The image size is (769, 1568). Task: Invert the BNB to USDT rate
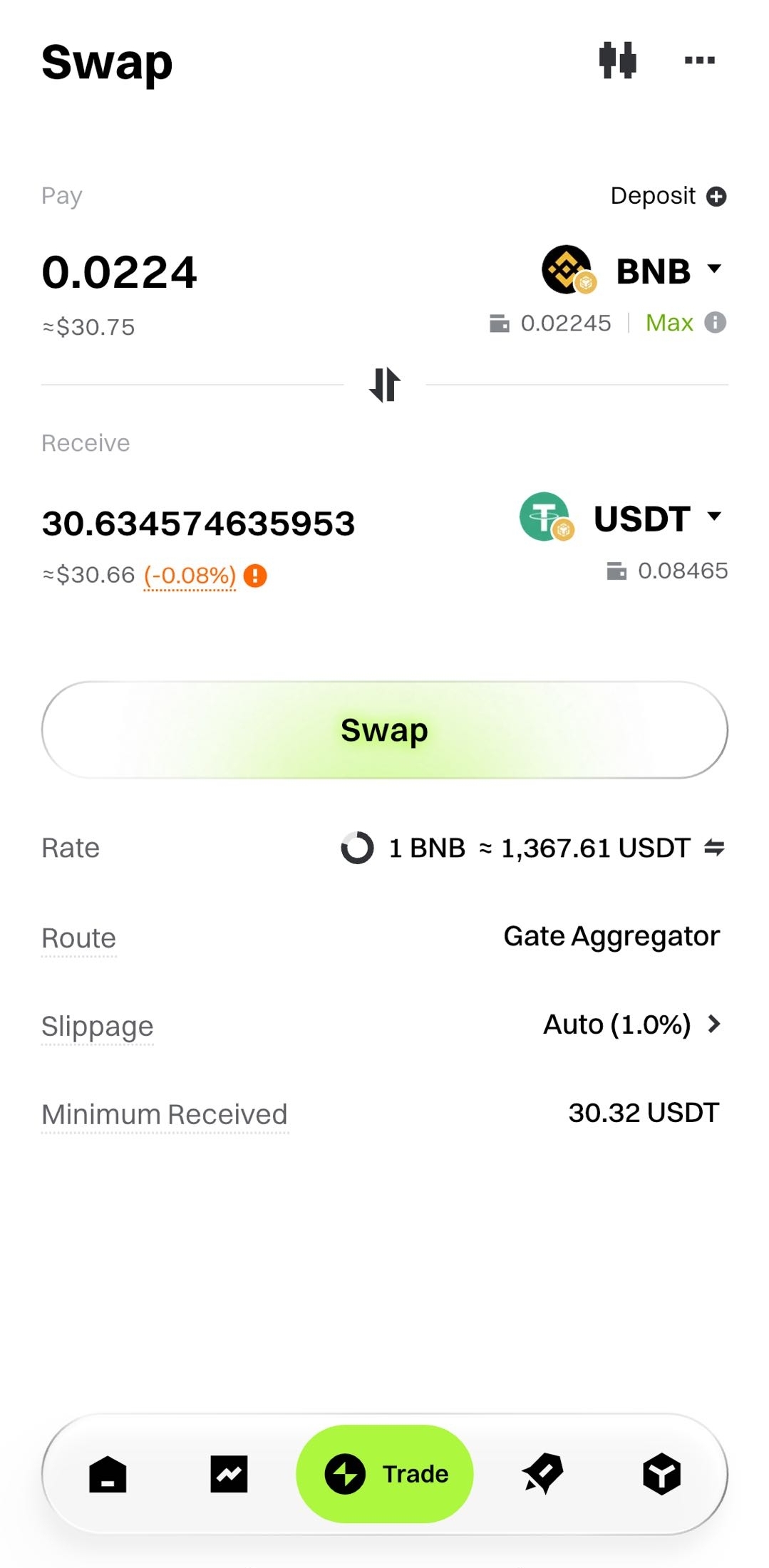(714, 847)
